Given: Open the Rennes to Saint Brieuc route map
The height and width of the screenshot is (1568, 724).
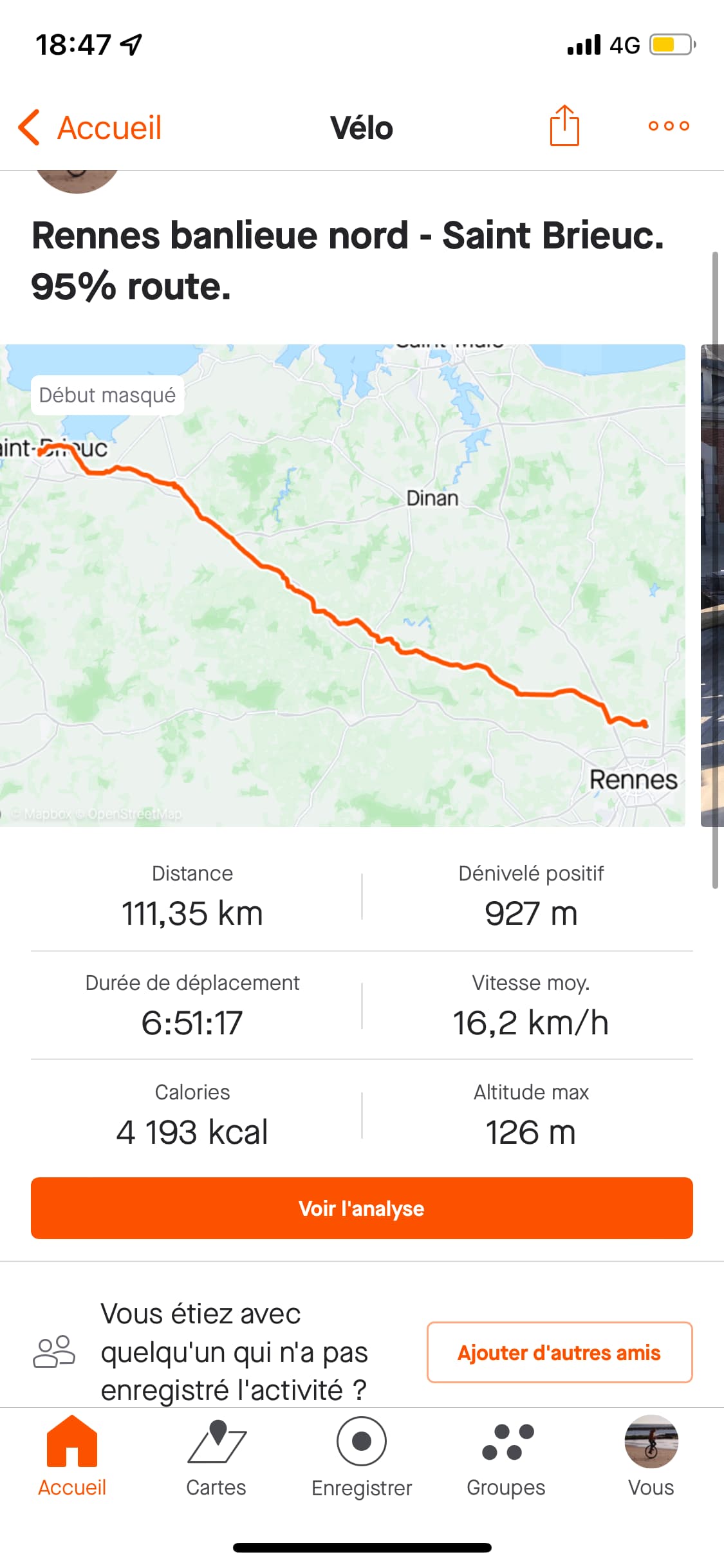Looking at the screenshot, I should pos(342,584).
